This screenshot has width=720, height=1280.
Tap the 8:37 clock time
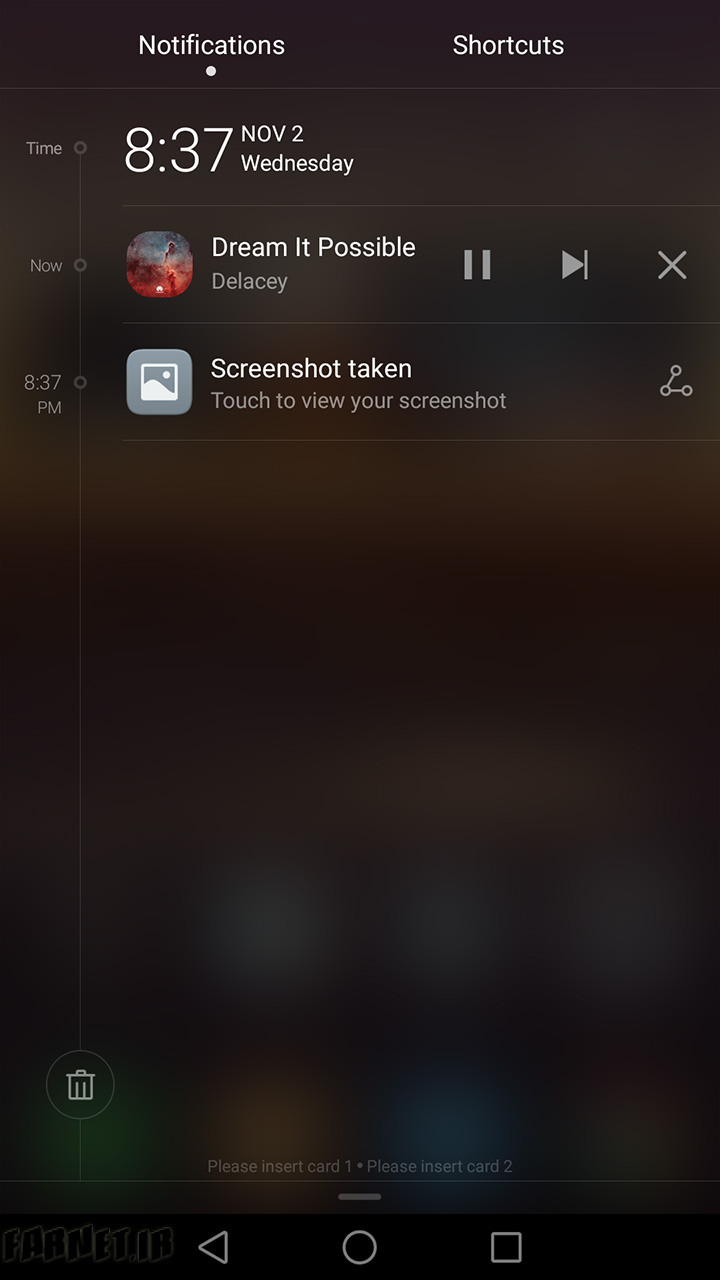178,150
